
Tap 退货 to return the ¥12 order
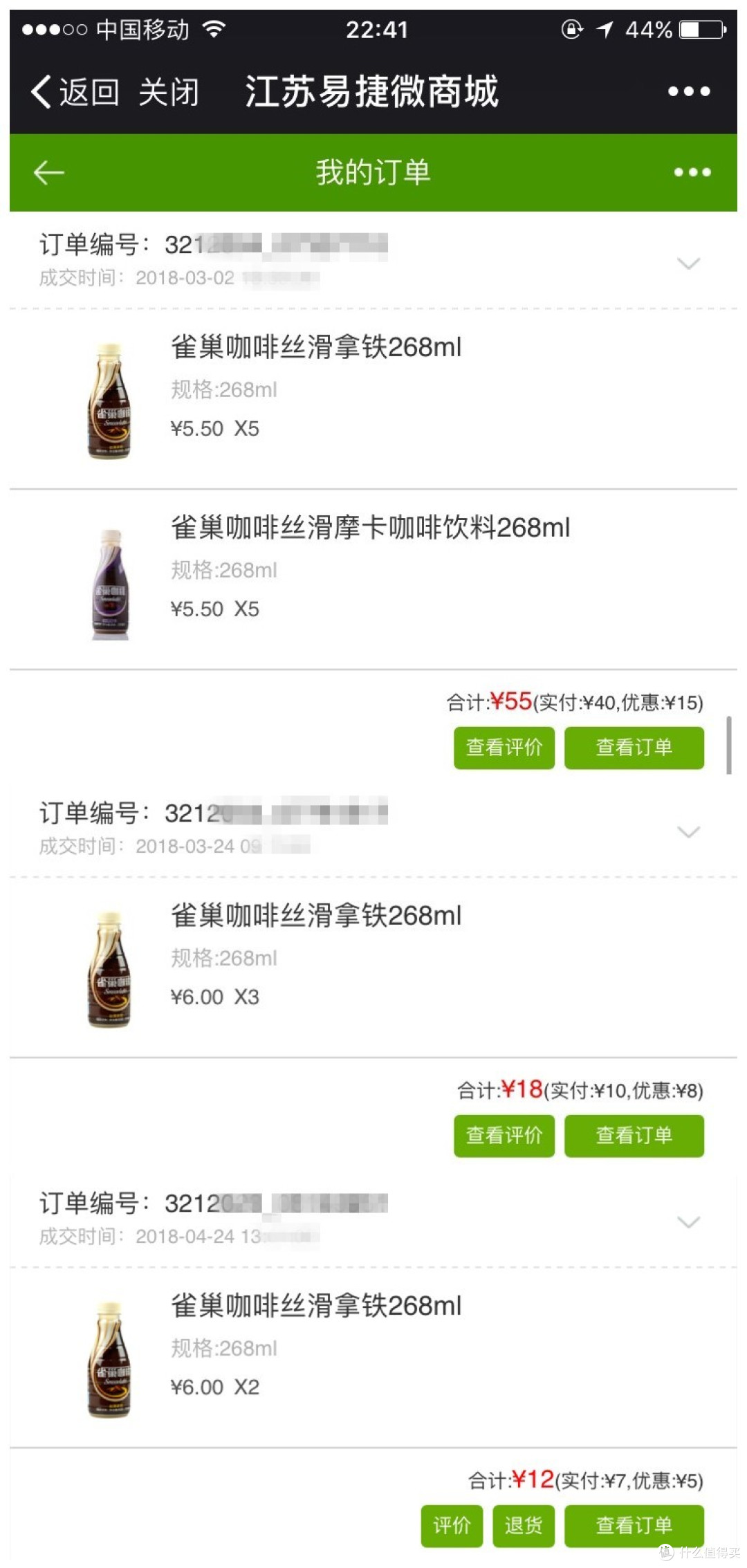click(x=524, y=1526)
